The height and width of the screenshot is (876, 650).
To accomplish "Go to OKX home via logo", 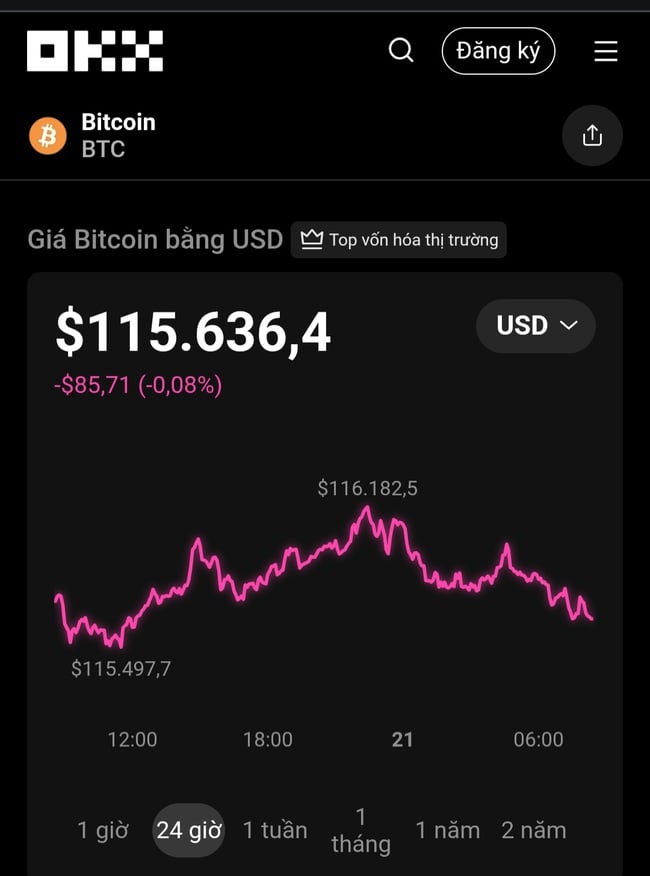I will click(x=95, y=51).
